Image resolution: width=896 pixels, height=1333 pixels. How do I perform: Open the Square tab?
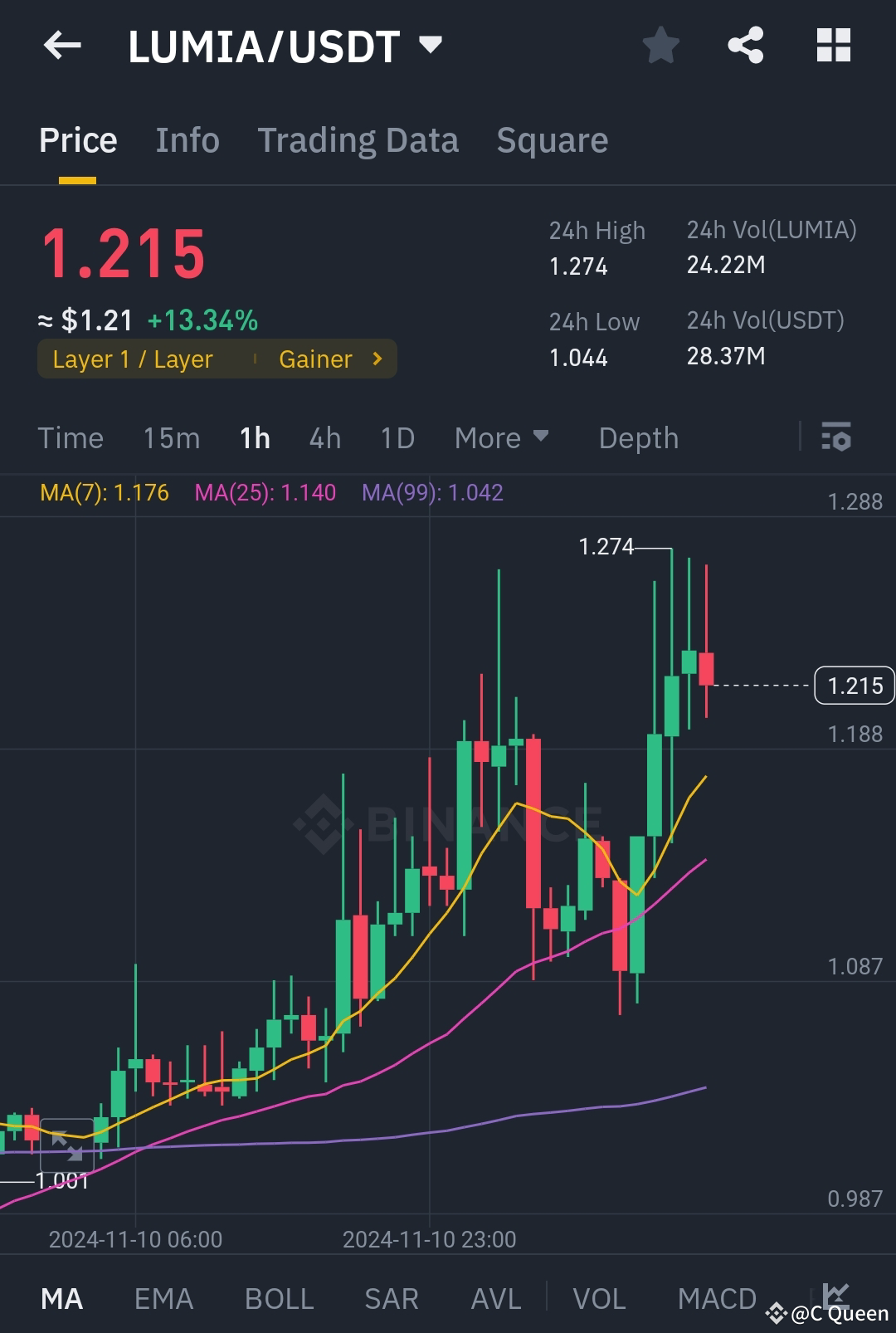tap(552, 139)
